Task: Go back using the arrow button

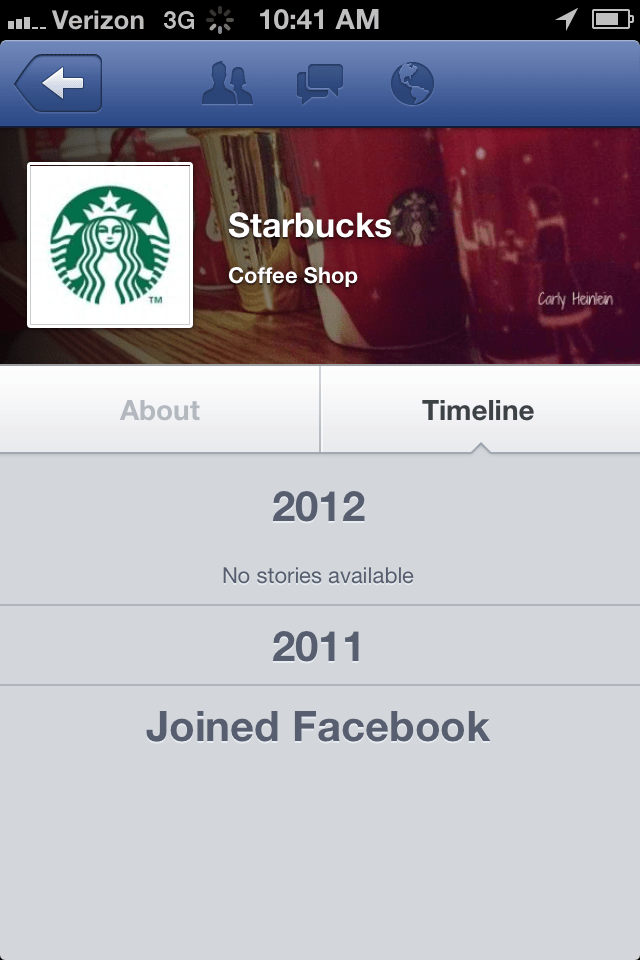Action: (59, 84)
